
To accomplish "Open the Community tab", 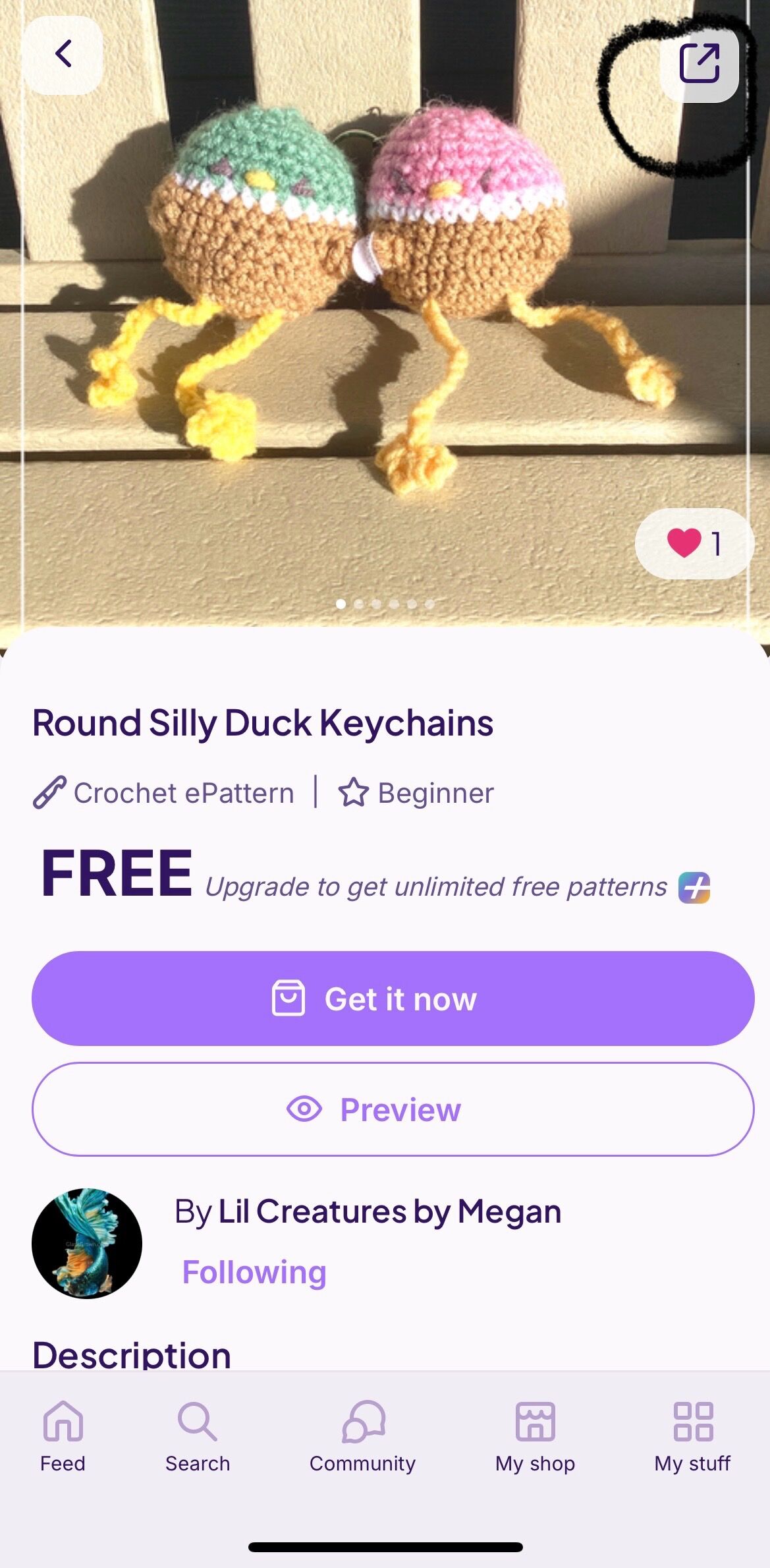I will point(362,1437).
